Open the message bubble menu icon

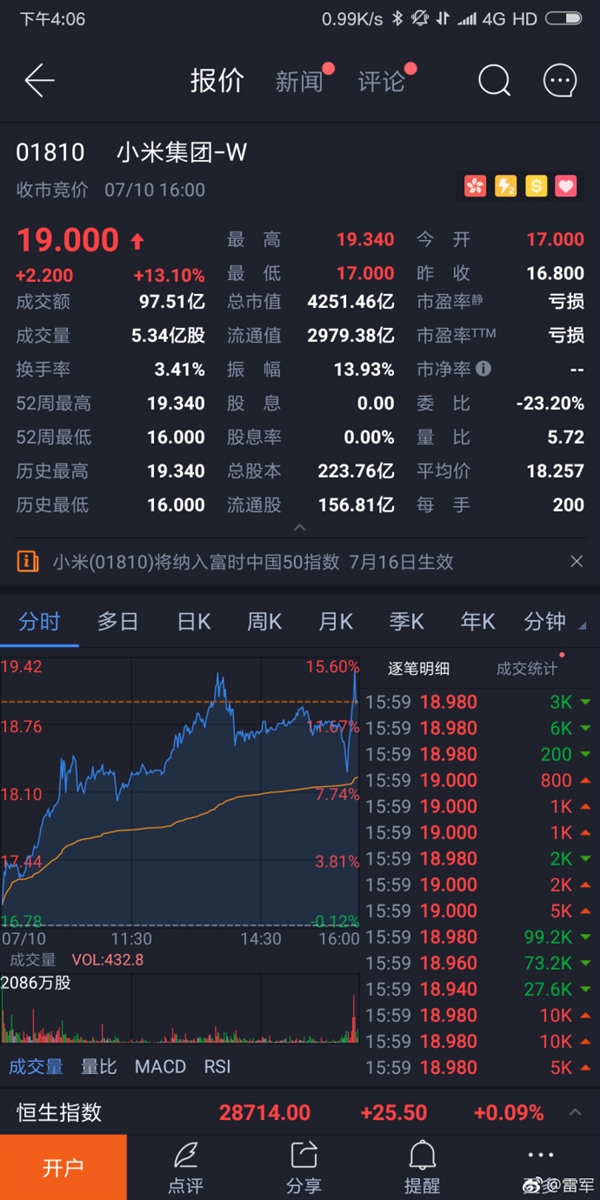[560, 81]
